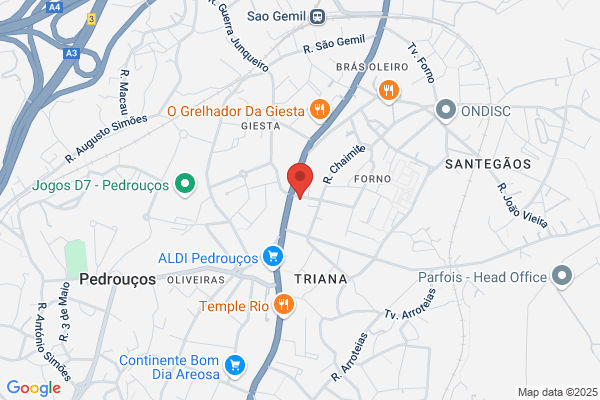Image resolution: width=600 pixels, height=400 pixels.
Task: Tap the ALDI Pedrouços shopping marker
Action: pos(273,257)
